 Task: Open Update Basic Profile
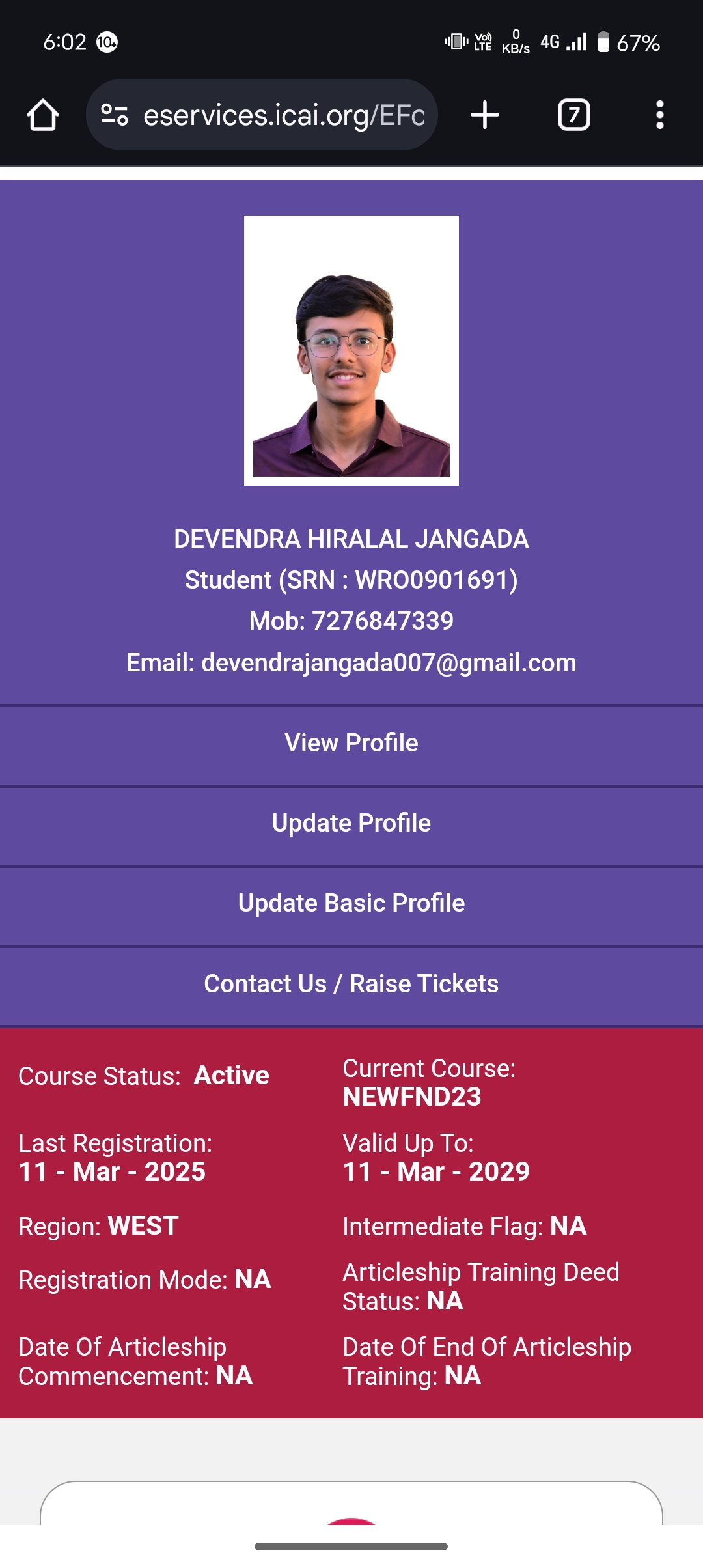351,903
